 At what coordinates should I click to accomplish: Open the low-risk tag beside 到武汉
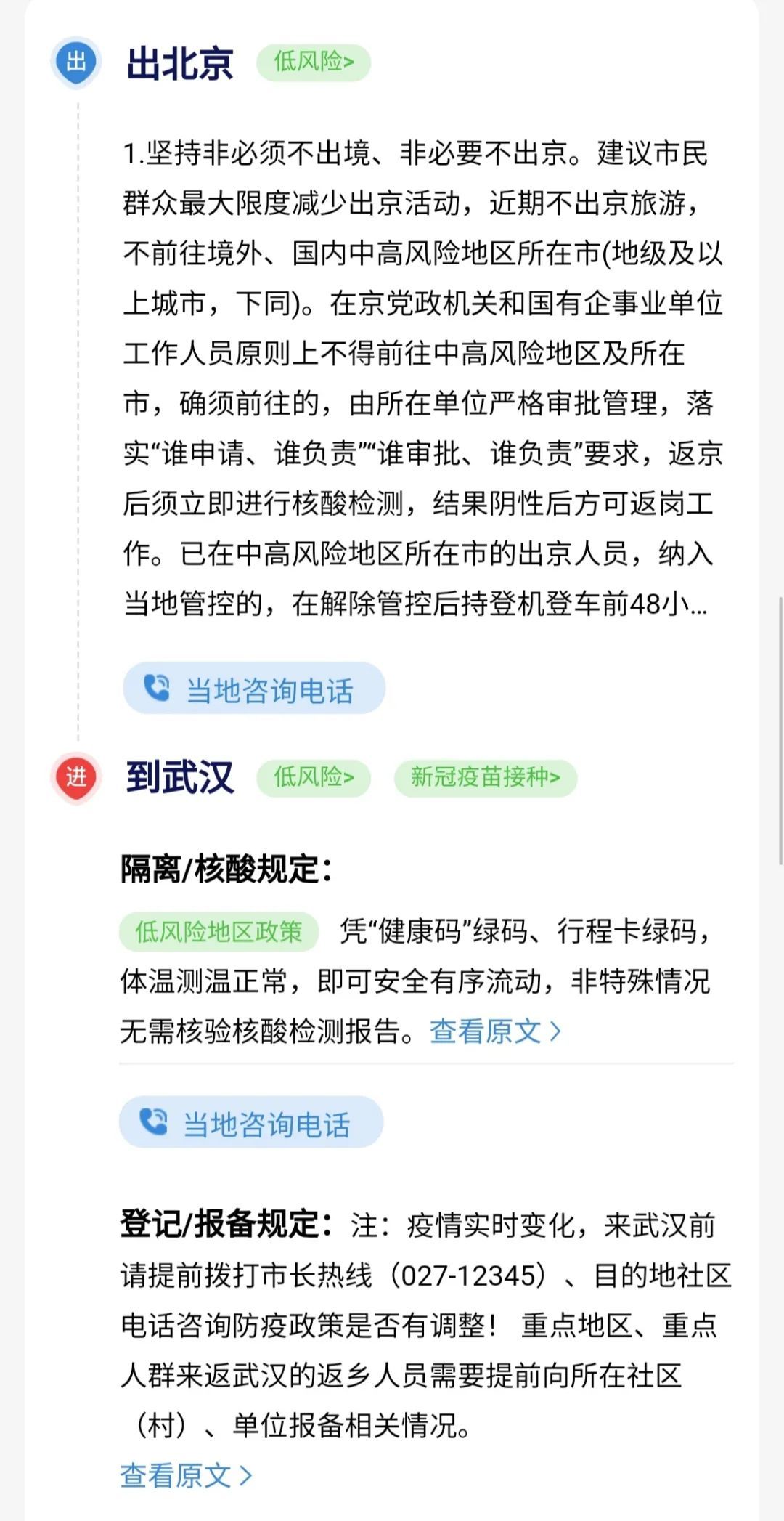[x=314, y=778]
